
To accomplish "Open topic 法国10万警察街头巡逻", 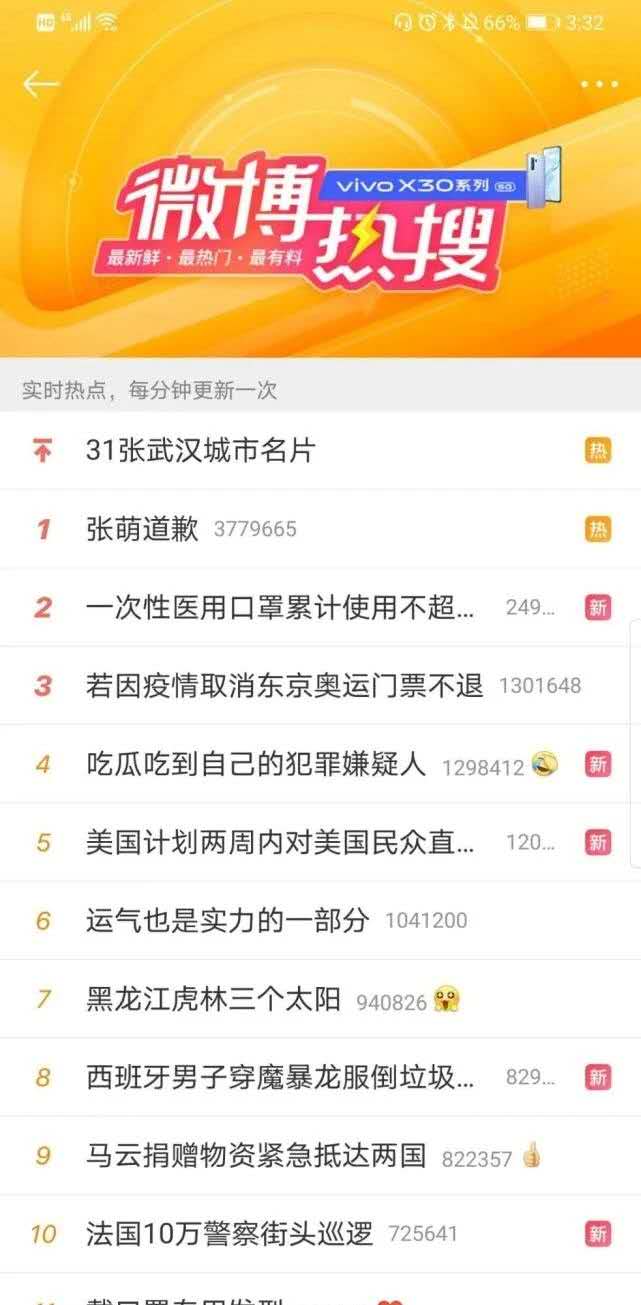I will 230,1234.
